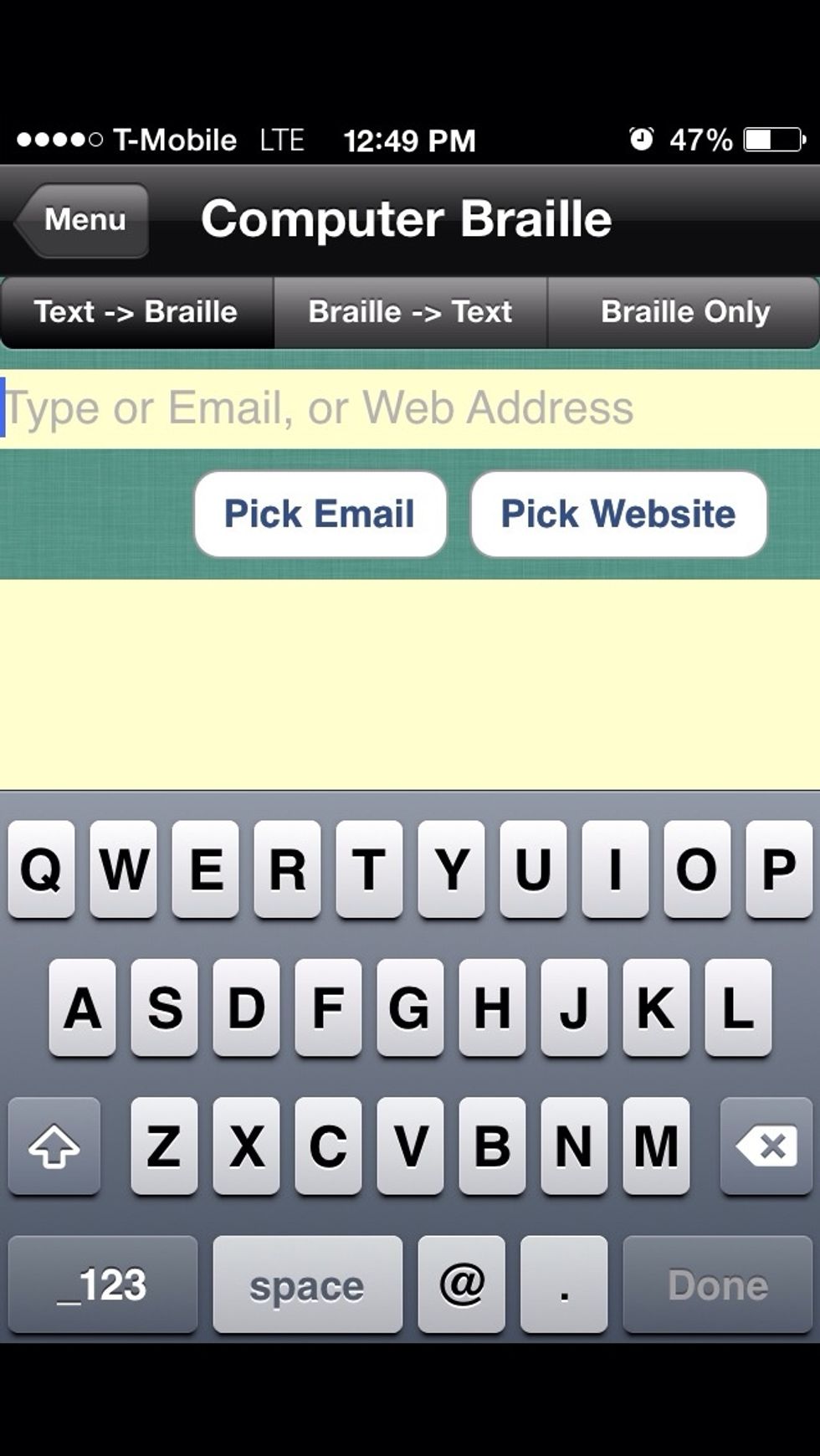
Task: Select the Text -> Braille tab
Action: pyautogui.click(x=136, y=311)
